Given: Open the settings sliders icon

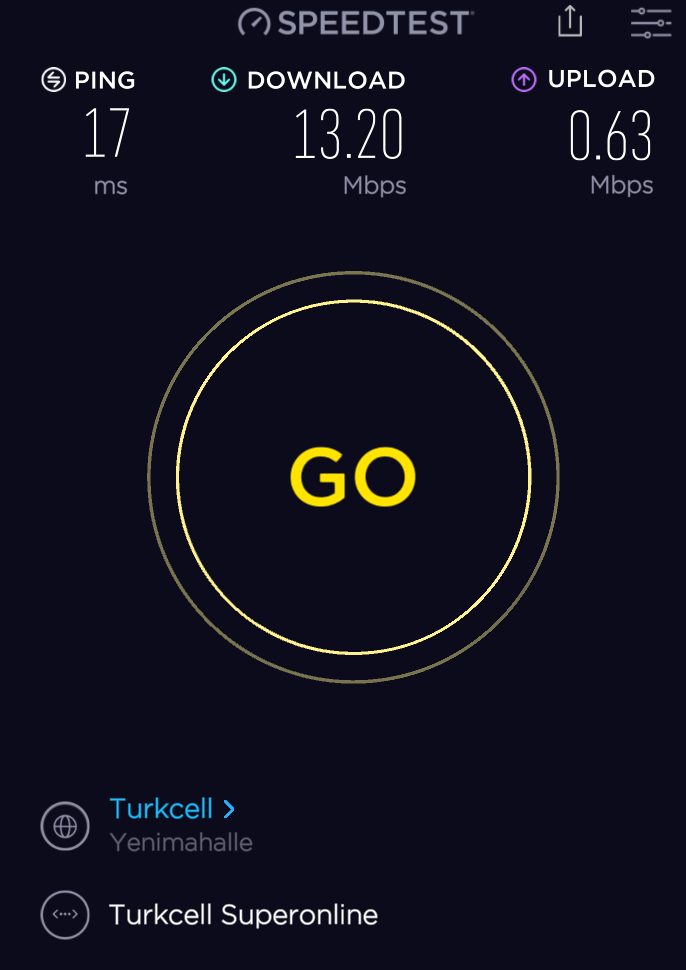Looking at the screenshot, I should [651, 21].
